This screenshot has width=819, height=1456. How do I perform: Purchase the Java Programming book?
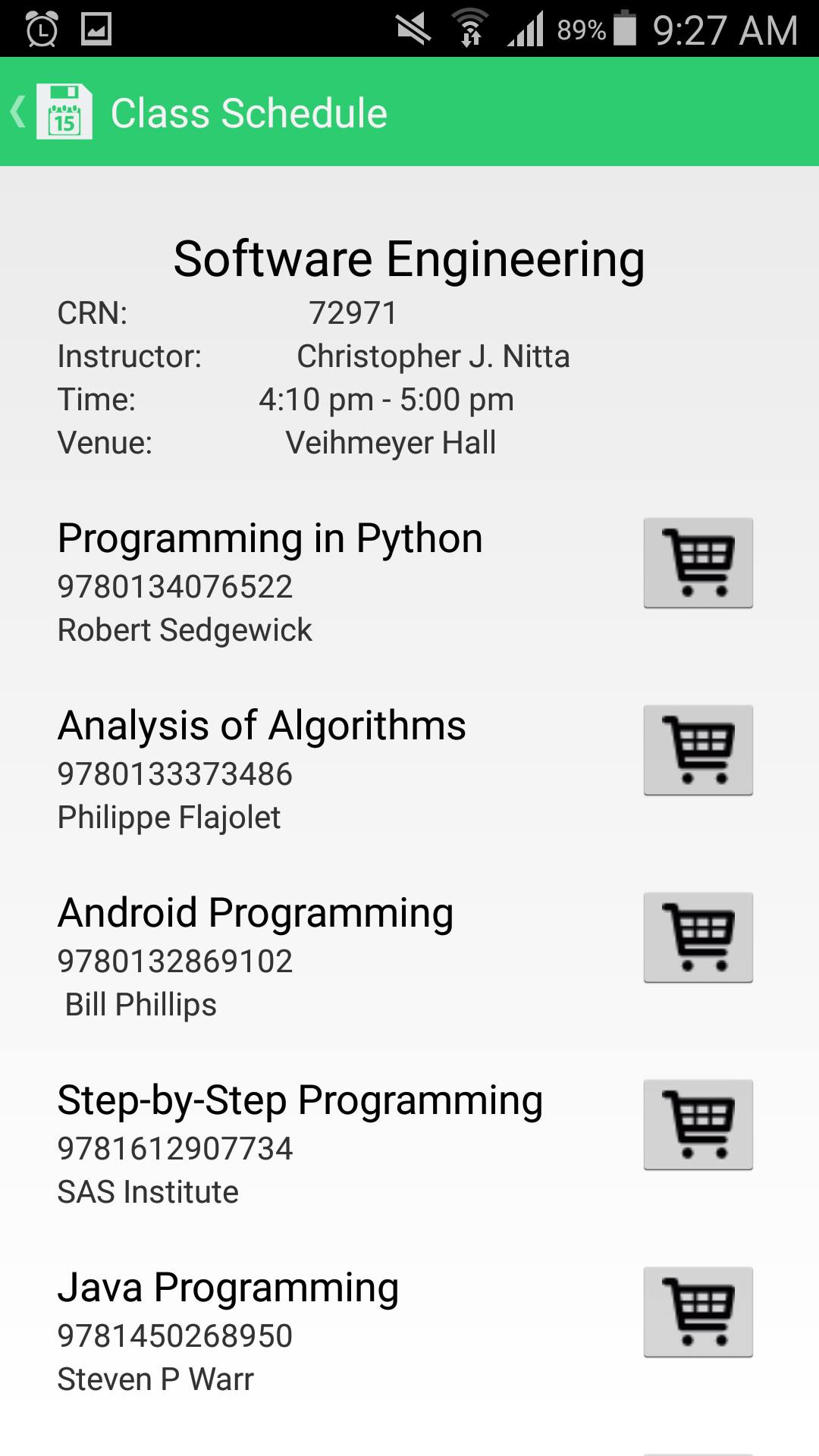(x=698, y=1312)
